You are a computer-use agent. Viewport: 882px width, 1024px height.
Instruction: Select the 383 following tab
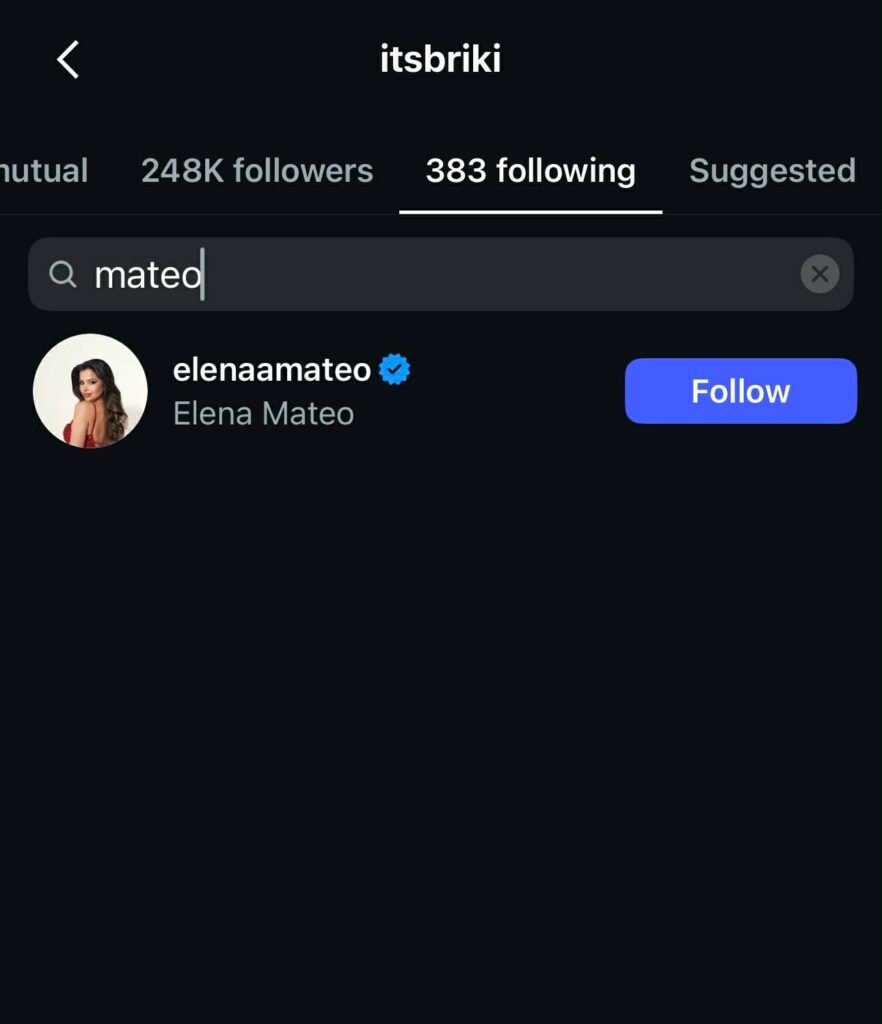(530, 171)
